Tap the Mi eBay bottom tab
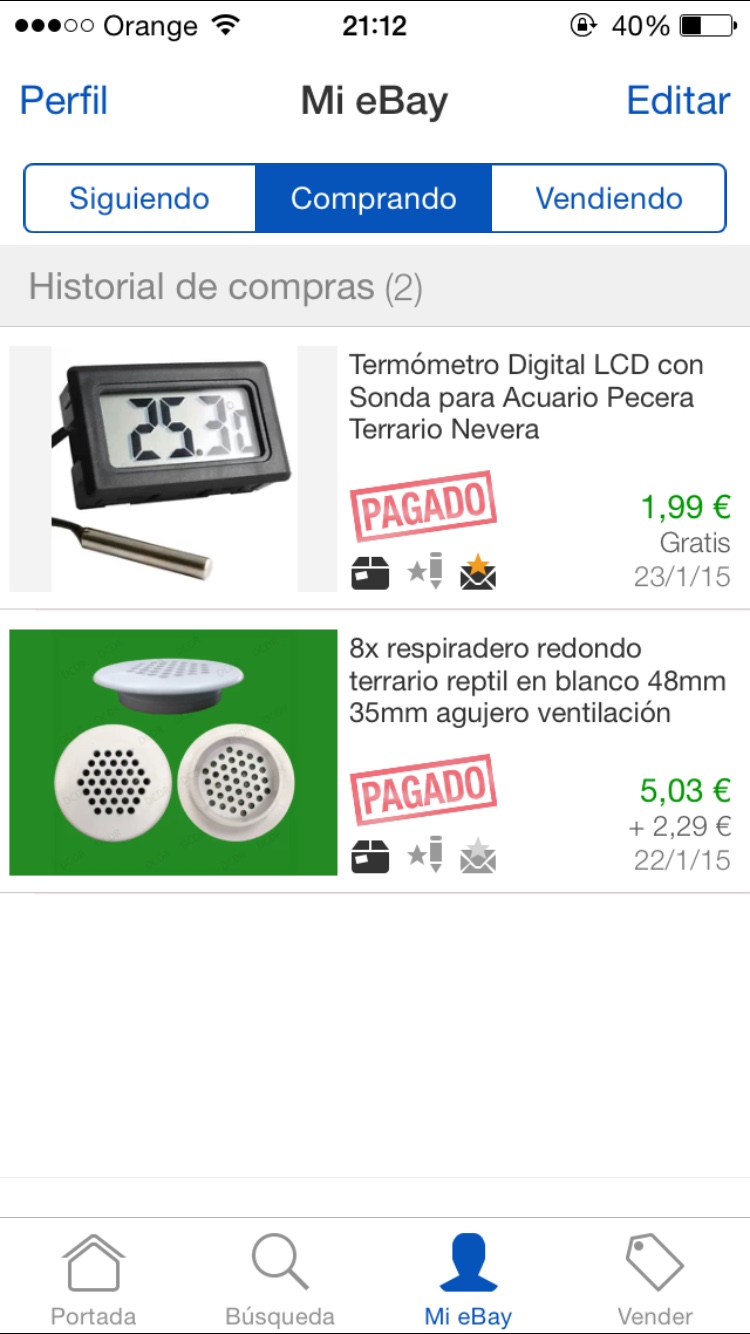 (x=468, y=1279)
